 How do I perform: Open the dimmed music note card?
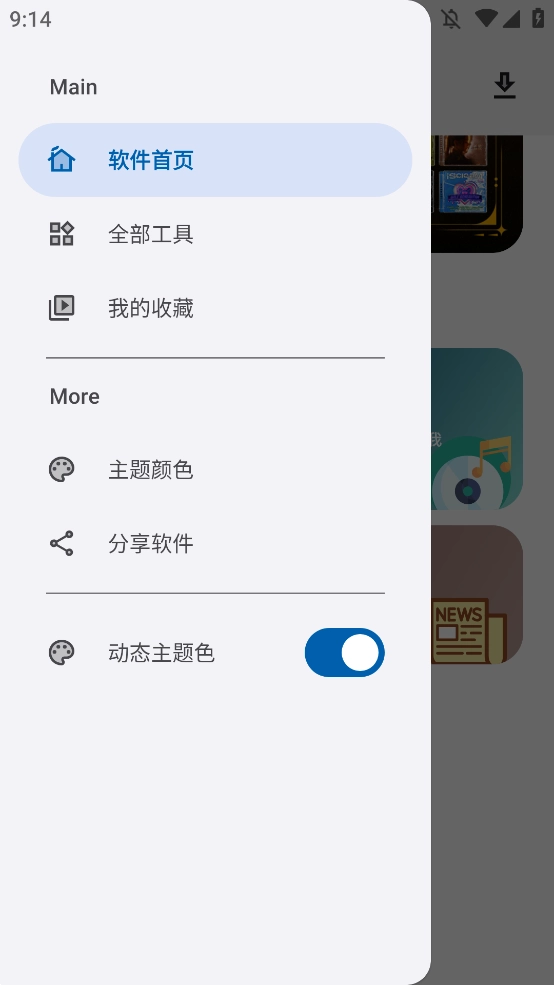[x=477, y=428]
